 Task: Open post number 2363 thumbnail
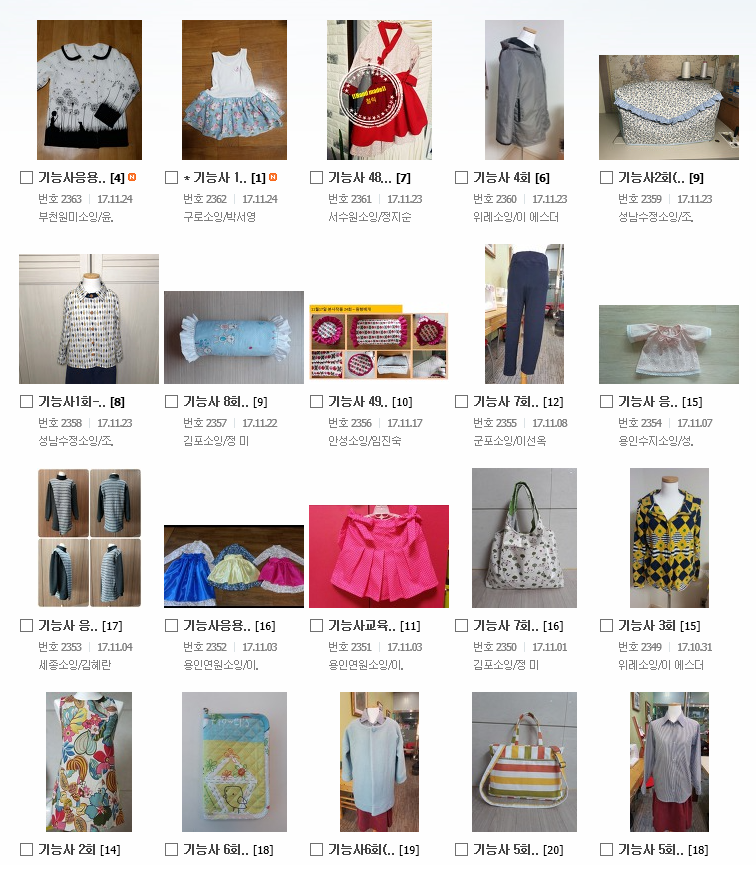[x=89, y=90]
